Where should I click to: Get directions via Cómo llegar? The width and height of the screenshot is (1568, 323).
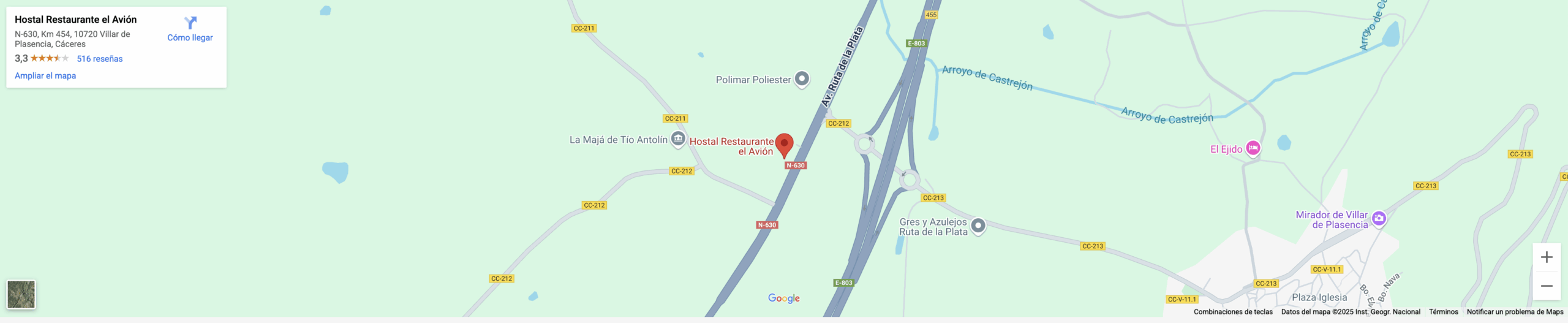pos(190,29)
